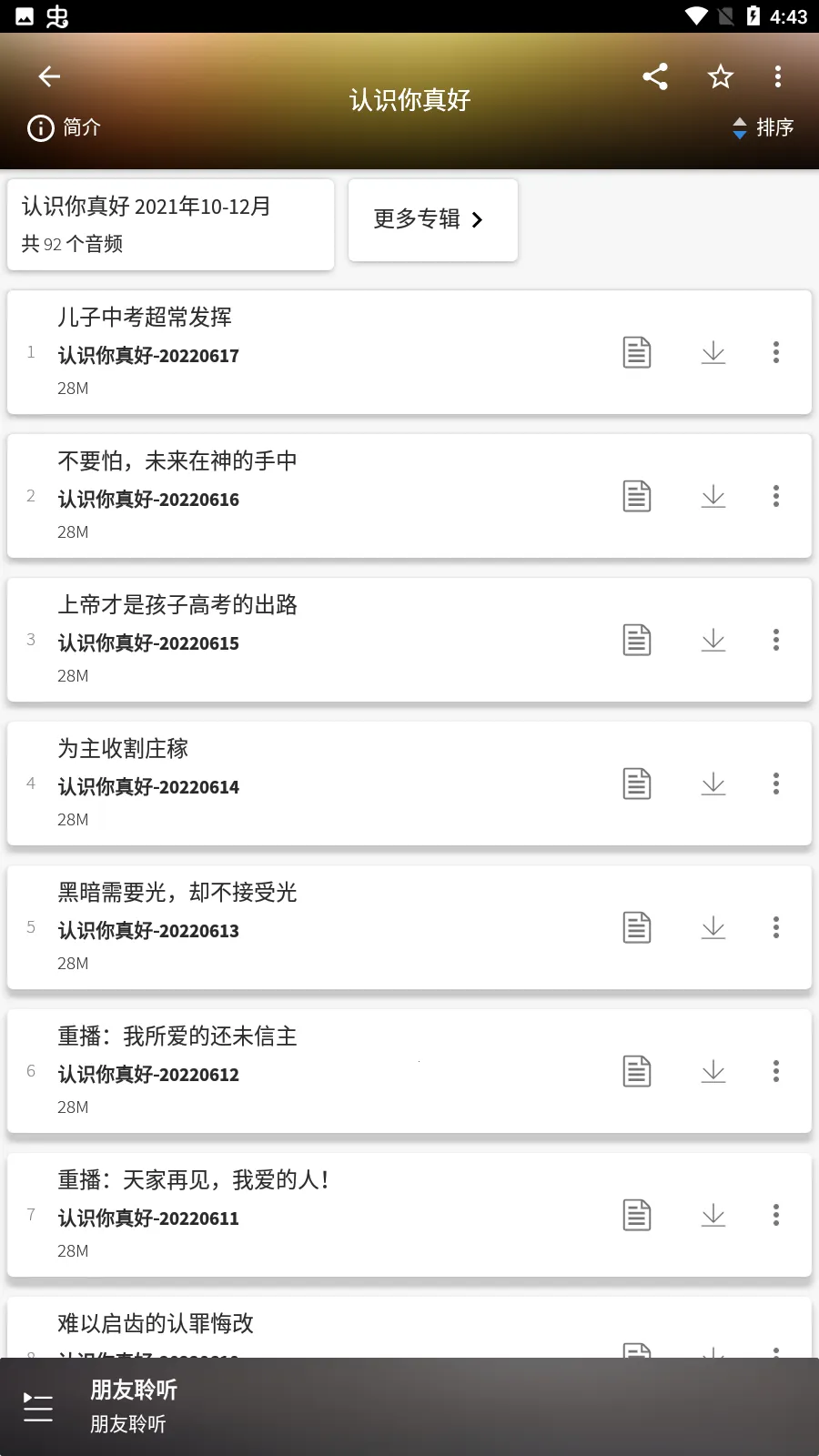Go back using the arrow
819x1456 pixels.
(x=48, y=76)
